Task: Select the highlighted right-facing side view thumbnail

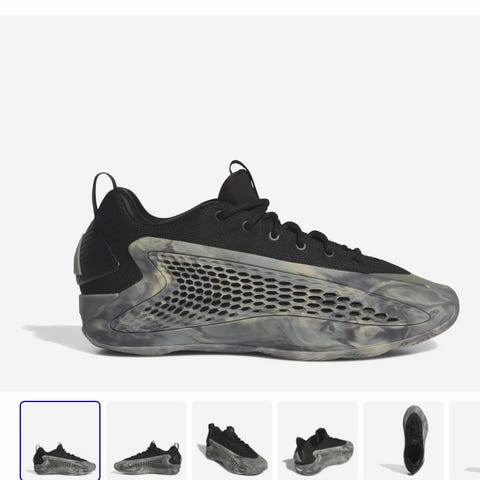Action: click(60, 441)
